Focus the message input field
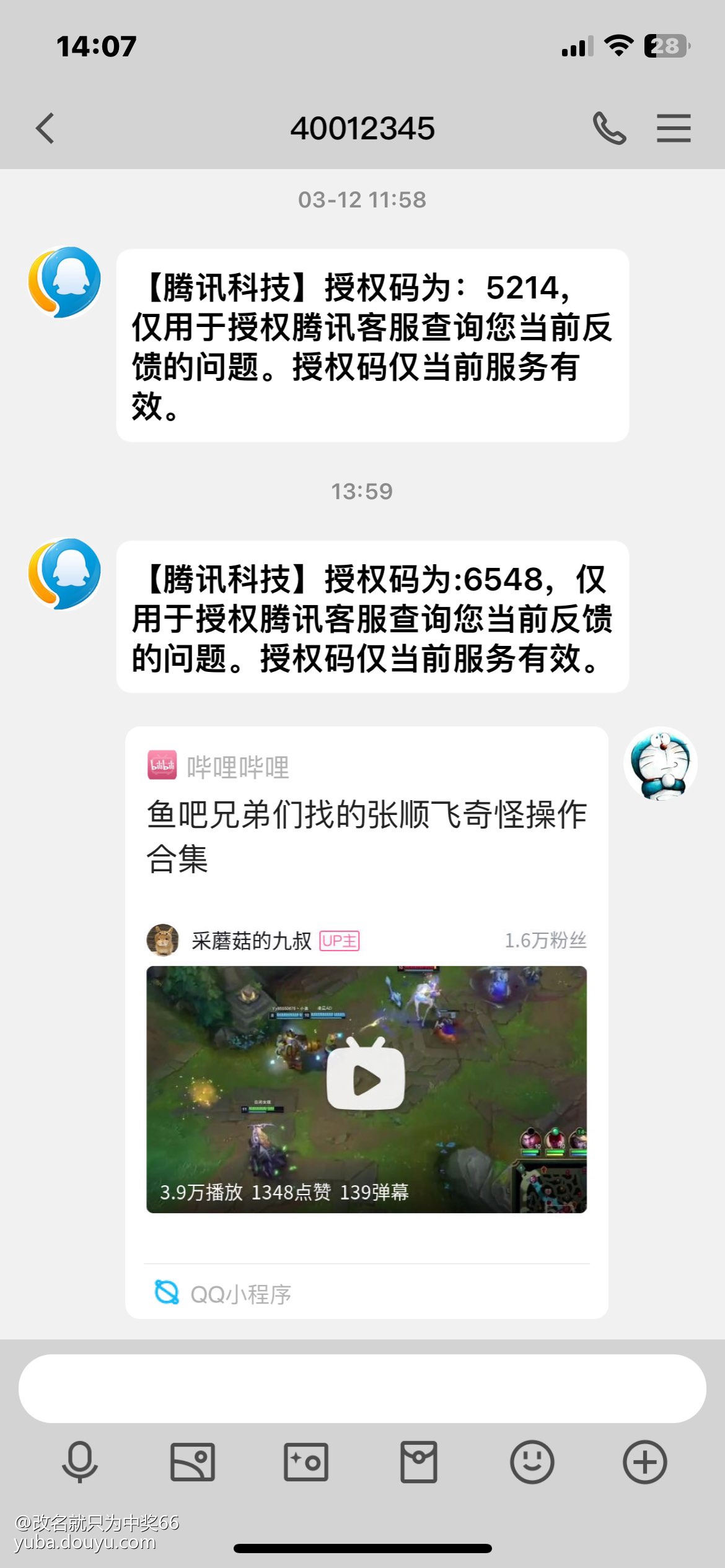The width and height of the screenshot is (725, 1568). click(362, 1388)
